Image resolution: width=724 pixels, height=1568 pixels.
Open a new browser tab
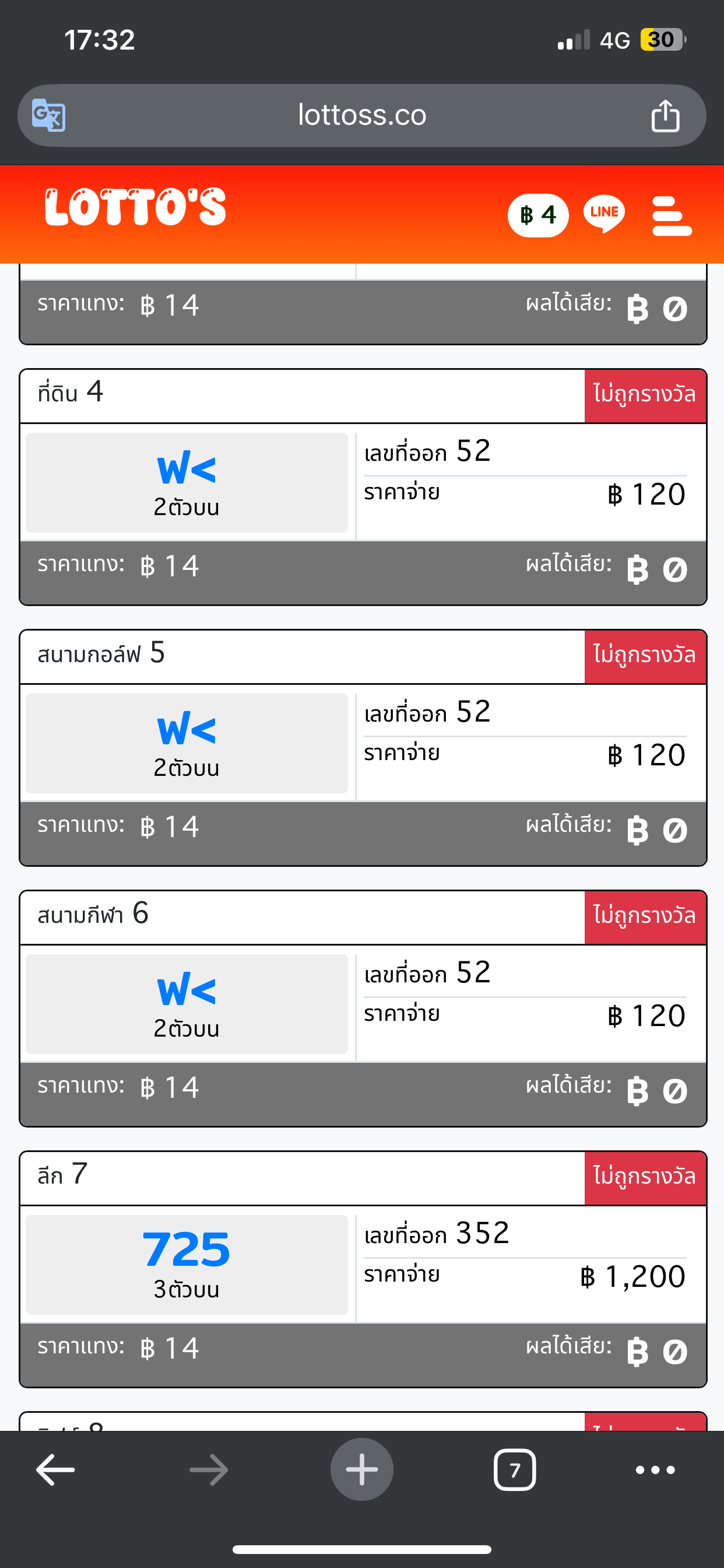[362, 1469]
